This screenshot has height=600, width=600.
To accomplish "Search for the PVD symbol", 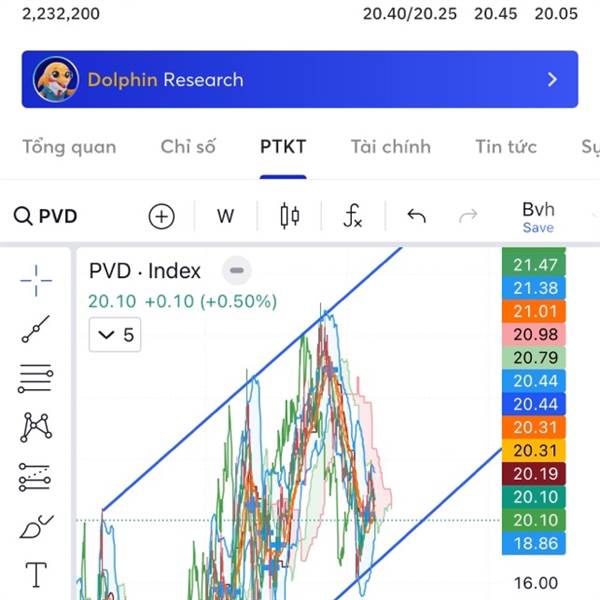I will [x=46, y=216].
